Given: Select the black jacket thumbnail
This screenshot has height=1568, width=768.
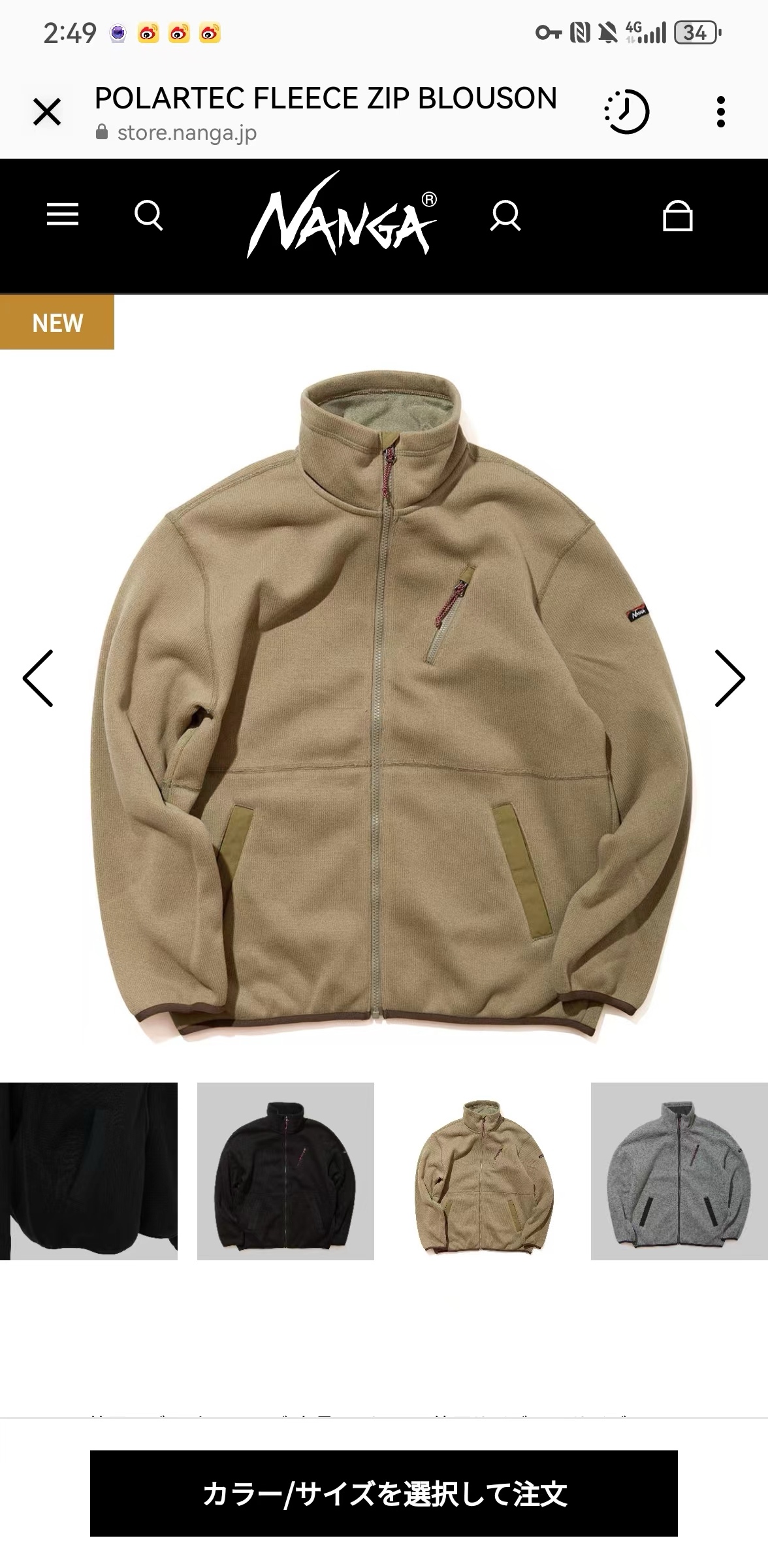Looking at the screenshot, I should 285,1171.
